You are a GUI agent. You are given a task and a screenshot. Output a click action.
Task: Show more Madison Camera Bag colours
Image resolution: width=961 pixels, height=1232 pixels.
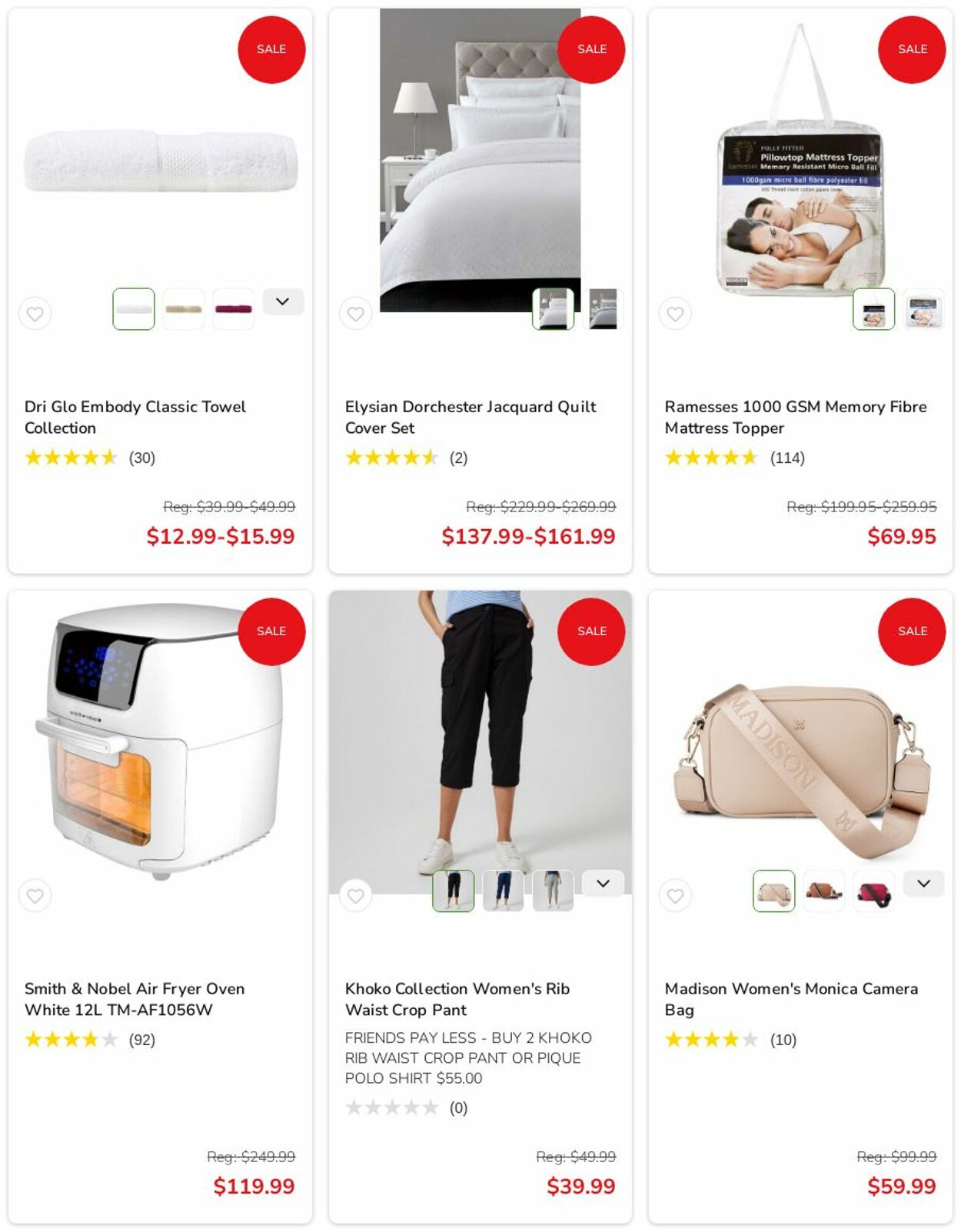tap(923, 884)
